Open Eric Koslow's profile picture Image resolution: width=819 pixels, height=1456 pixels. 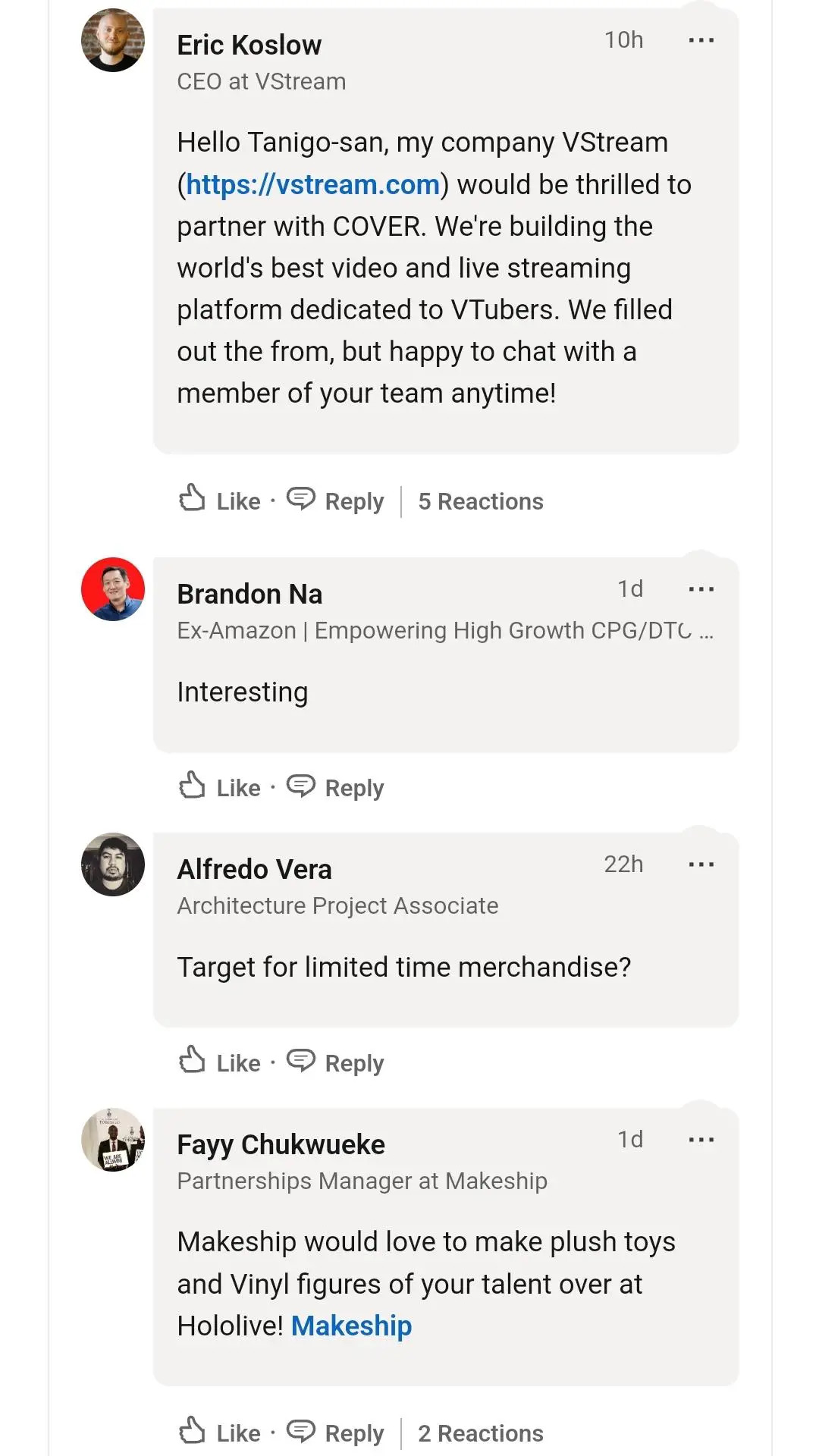coord(113,40)
